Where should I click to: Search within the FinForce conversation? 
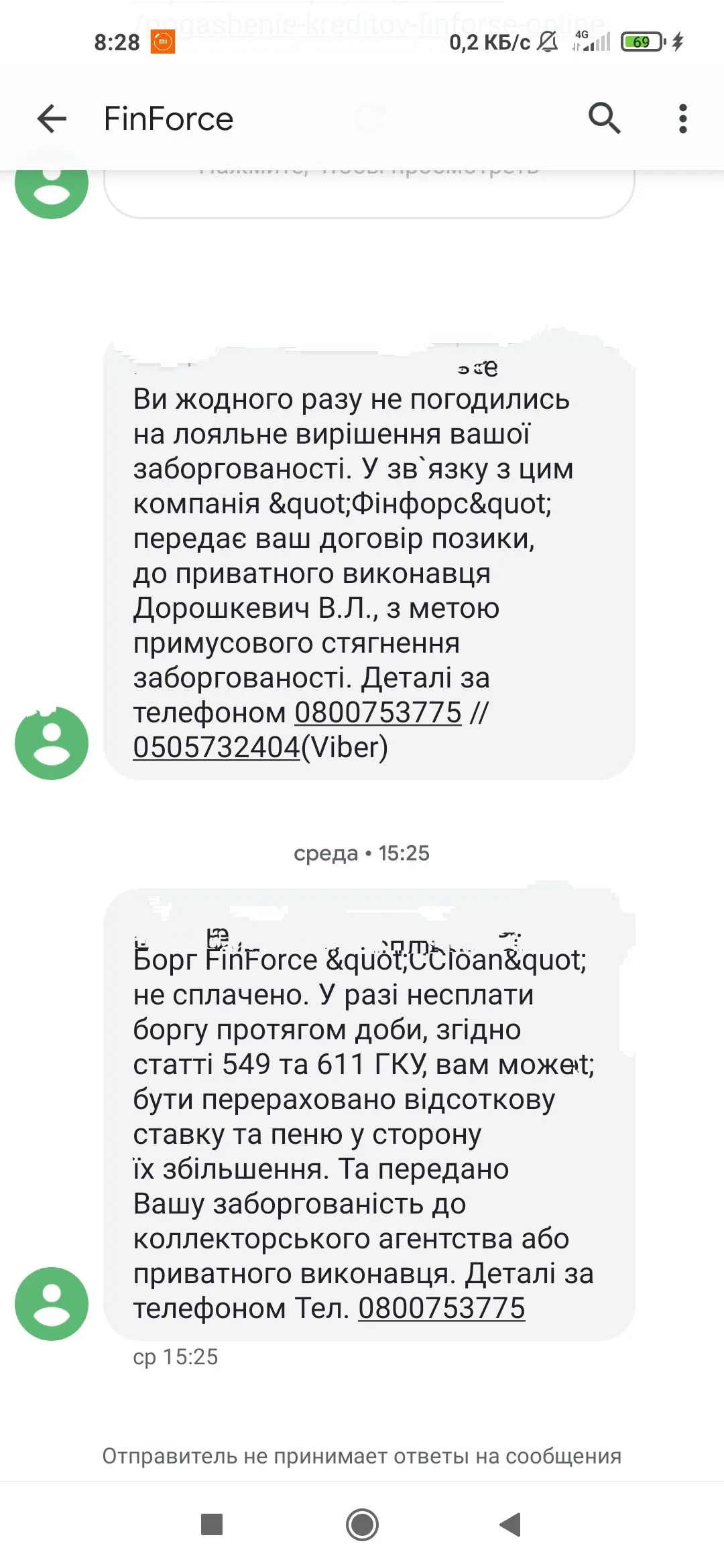point(604,119)
